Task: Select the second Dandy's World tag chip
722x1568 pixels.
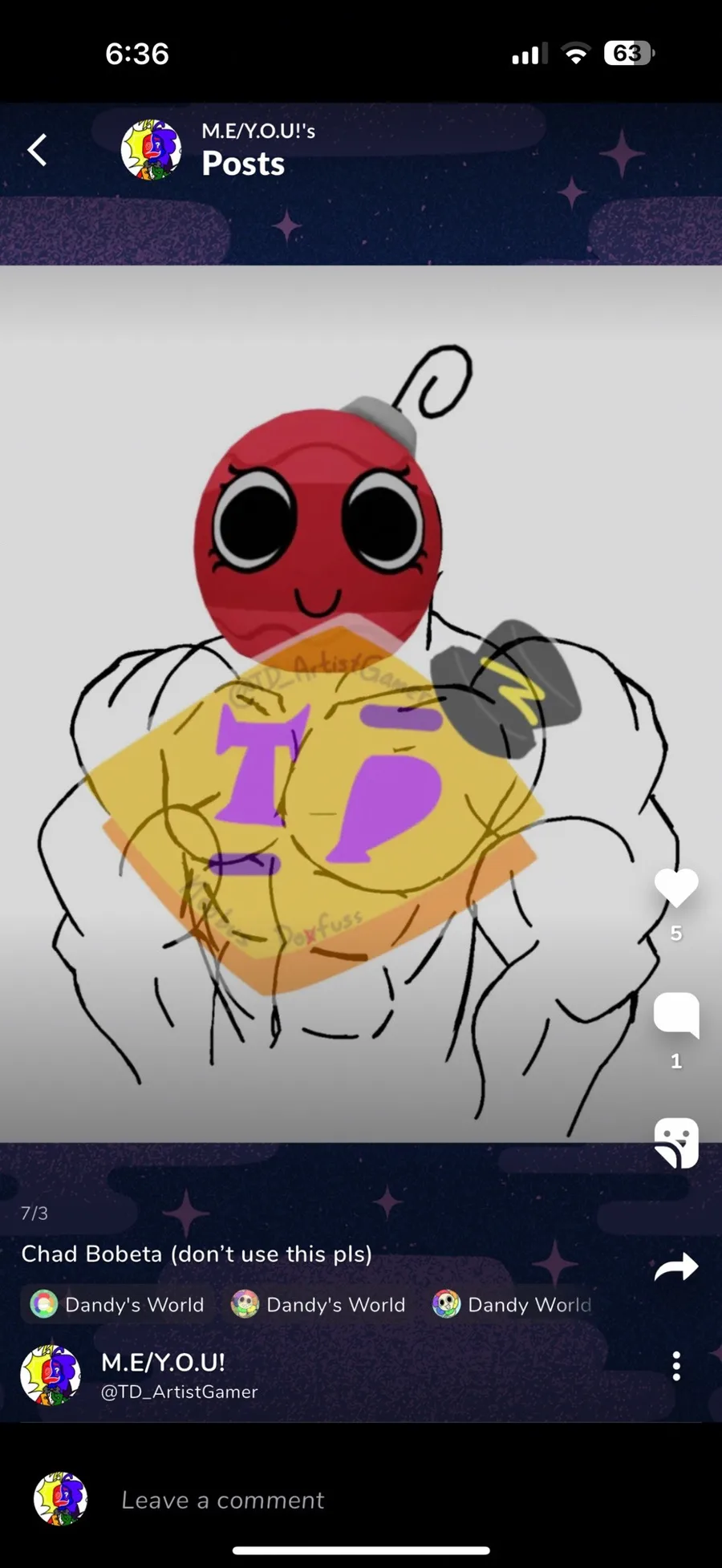Action: (319, 1305)
